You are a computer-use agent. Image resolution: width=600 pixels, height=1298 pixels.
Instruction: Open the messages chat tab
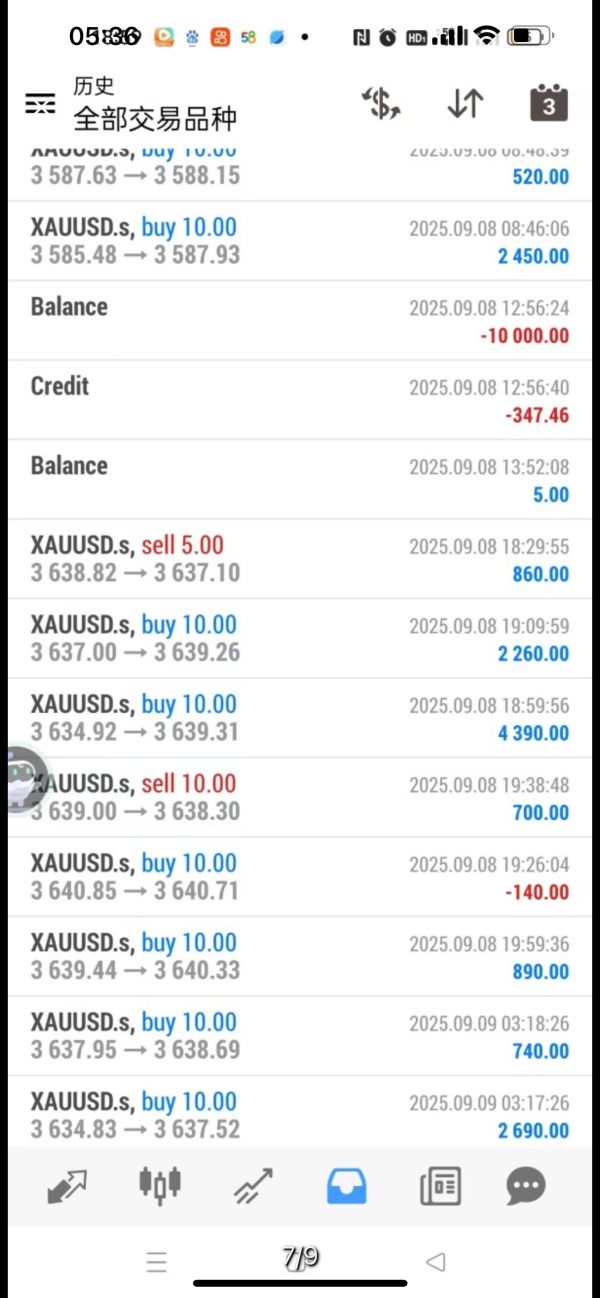(526, 1186)
